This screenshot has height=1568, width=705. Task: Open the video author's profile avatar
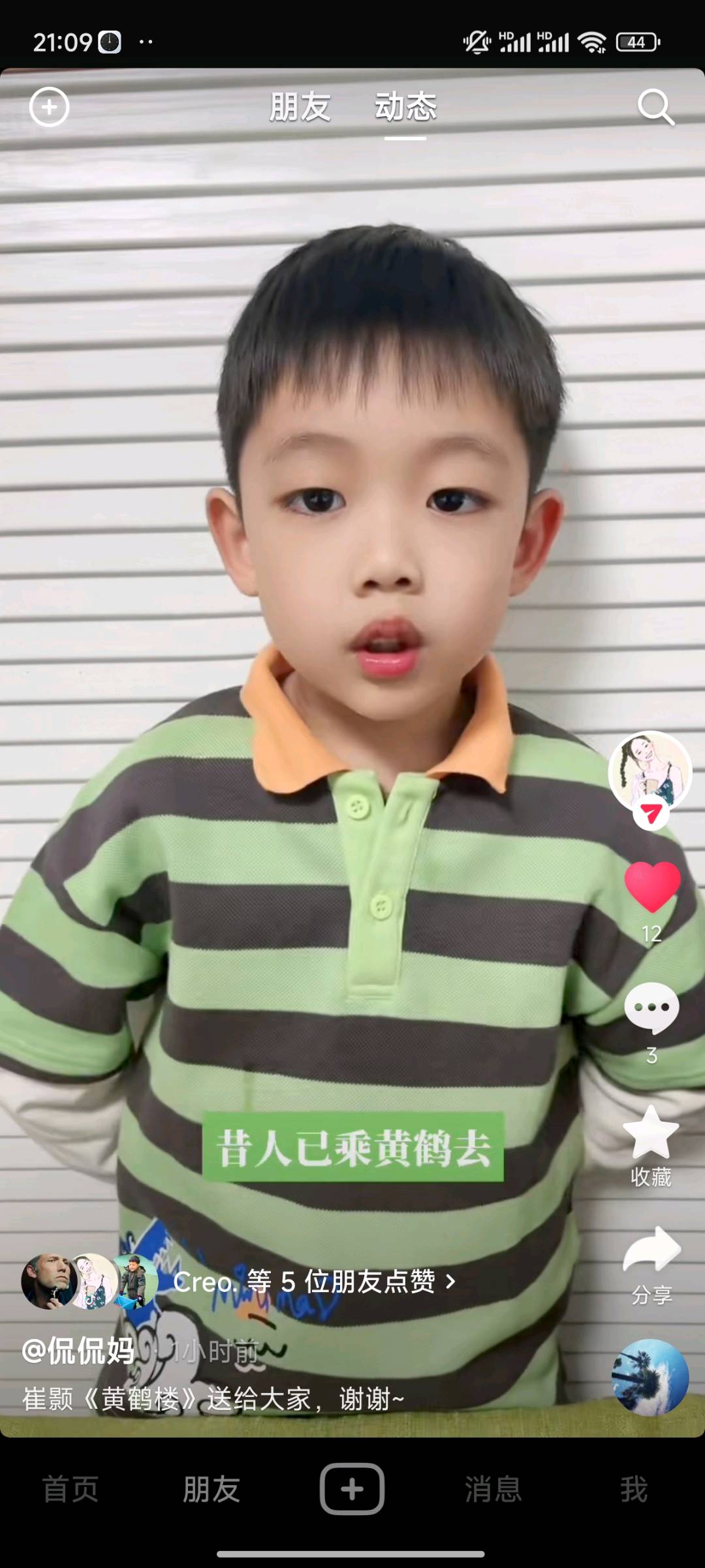point(650,773)
